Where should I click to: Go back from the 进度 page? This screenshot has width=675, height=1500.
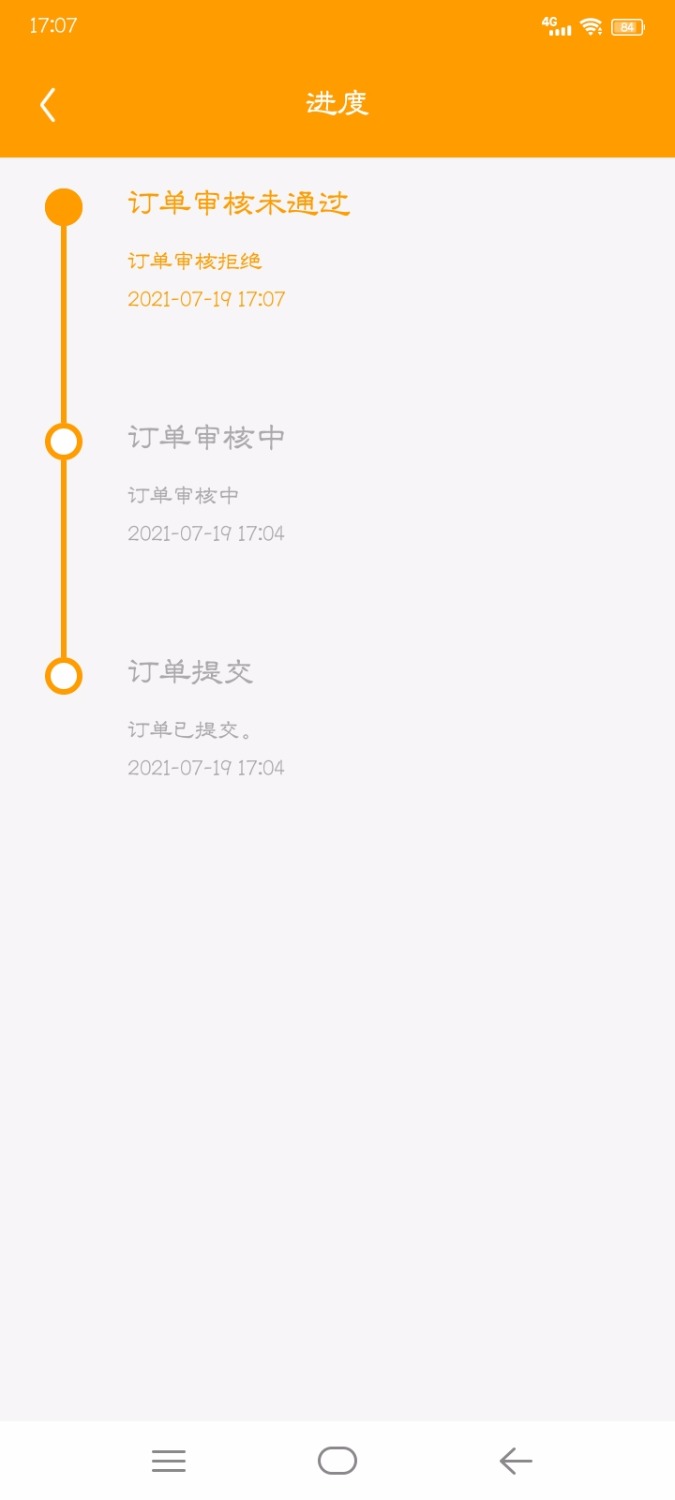(48, 104)
